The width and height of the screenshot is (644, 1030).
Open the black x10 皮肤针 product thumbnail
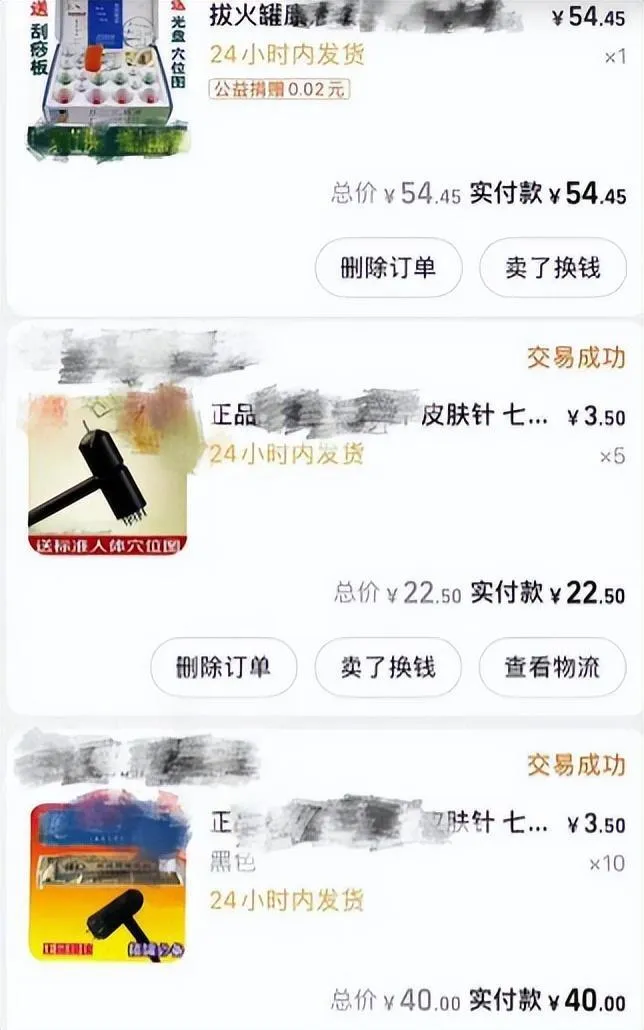107,881
